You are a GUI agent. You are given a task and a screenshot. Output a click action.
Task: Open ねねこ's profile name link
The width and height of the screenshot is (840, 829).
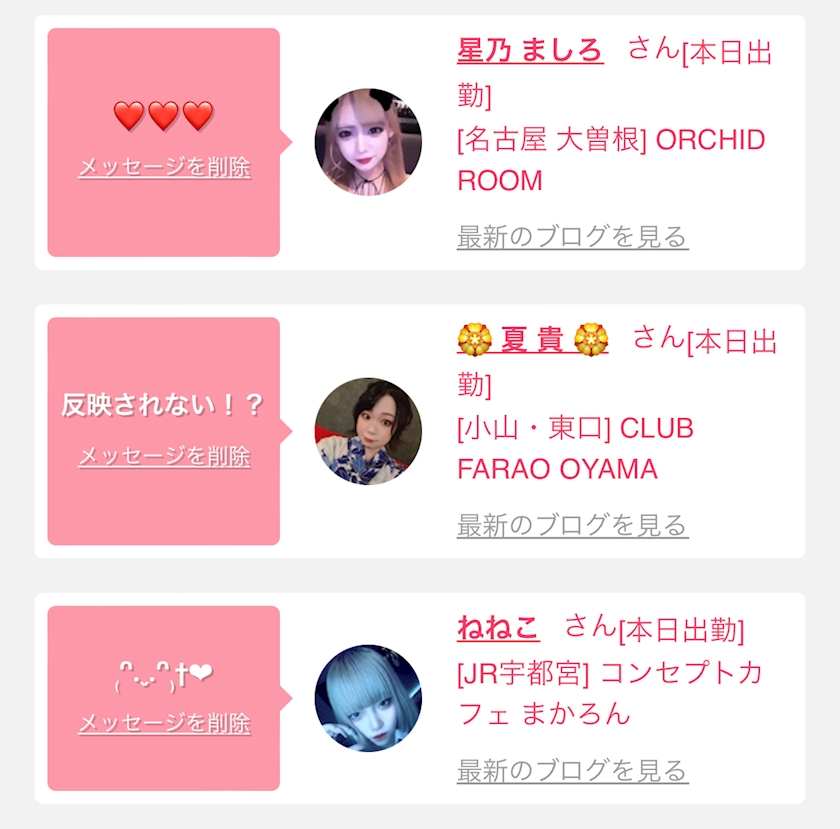[498, 628]
